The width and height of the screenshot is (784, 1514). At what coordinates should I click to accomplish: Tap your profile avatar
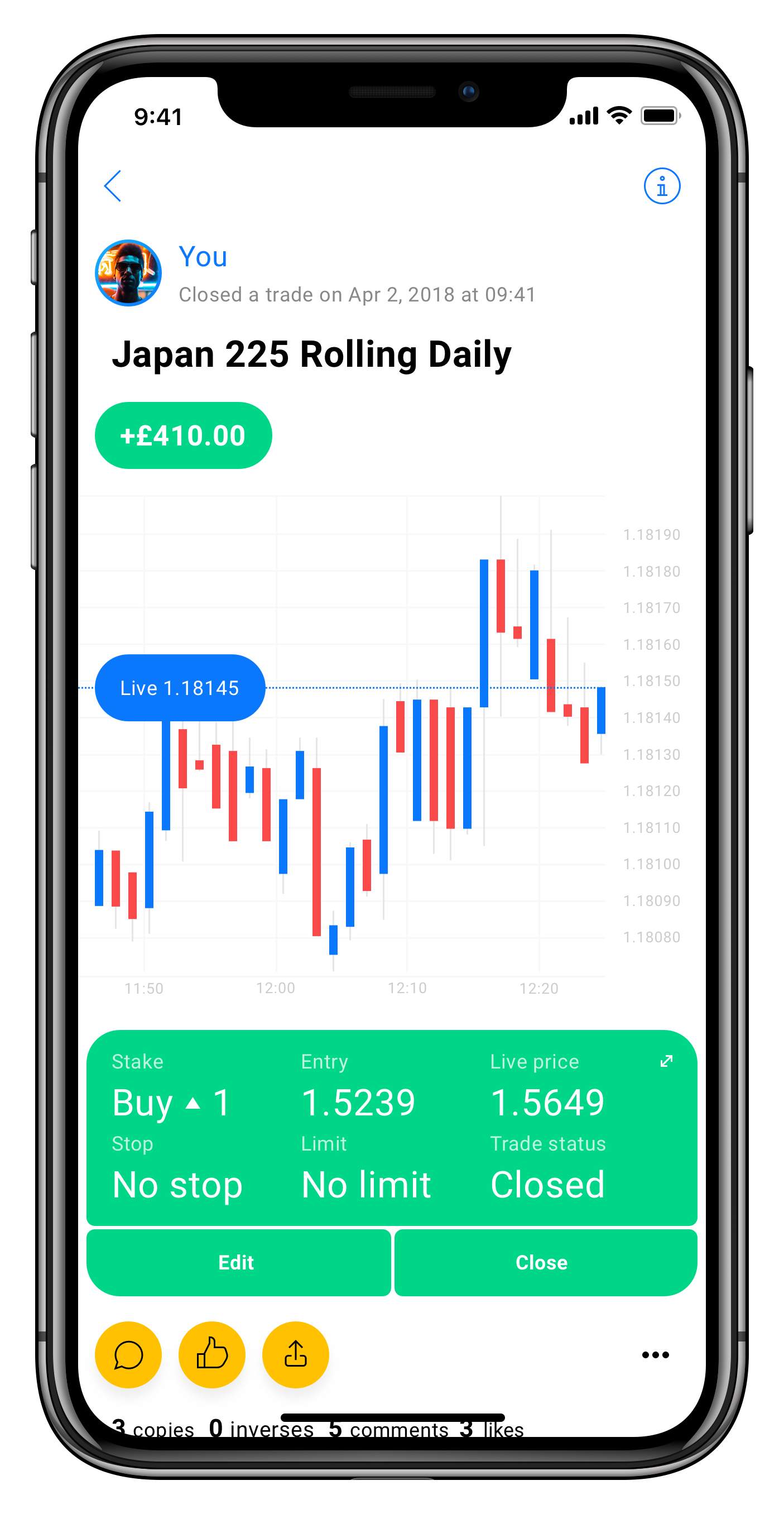click(128, 272)
